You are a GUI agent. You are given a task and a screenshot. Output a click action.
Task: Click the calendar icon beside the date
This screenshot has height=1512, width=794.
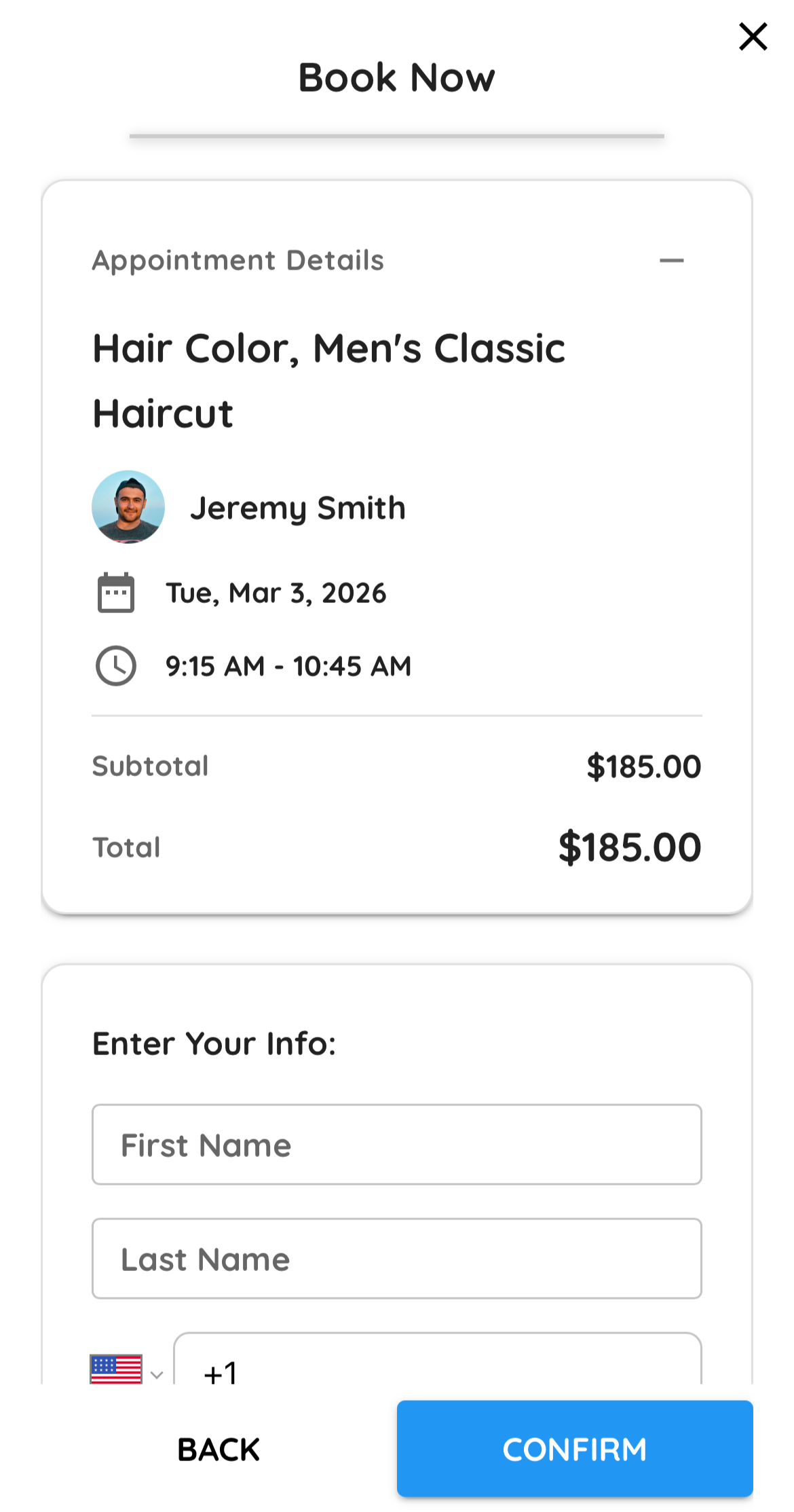click(x=115, y=592)
